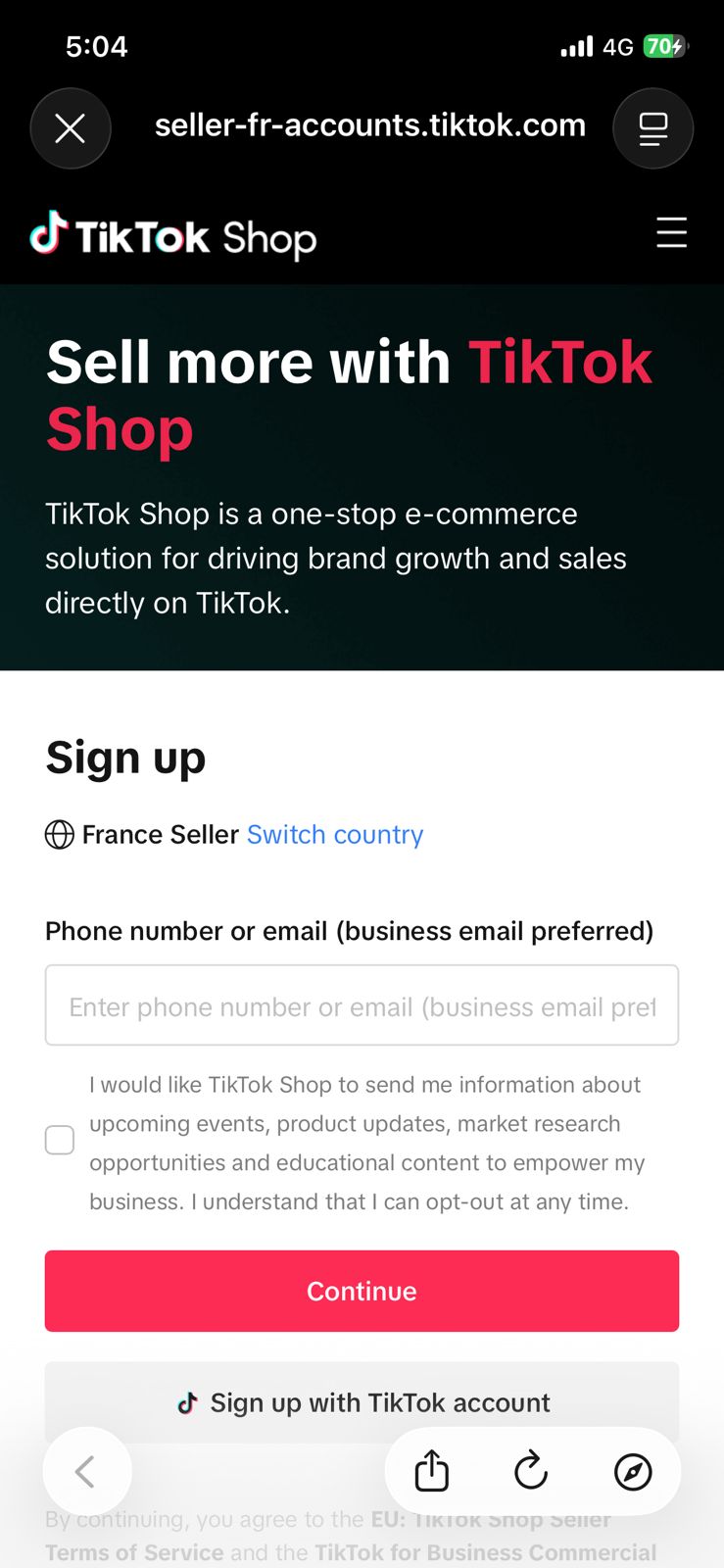Open page in external browser compass
724x1568 pixels.
coord(633,1471)
